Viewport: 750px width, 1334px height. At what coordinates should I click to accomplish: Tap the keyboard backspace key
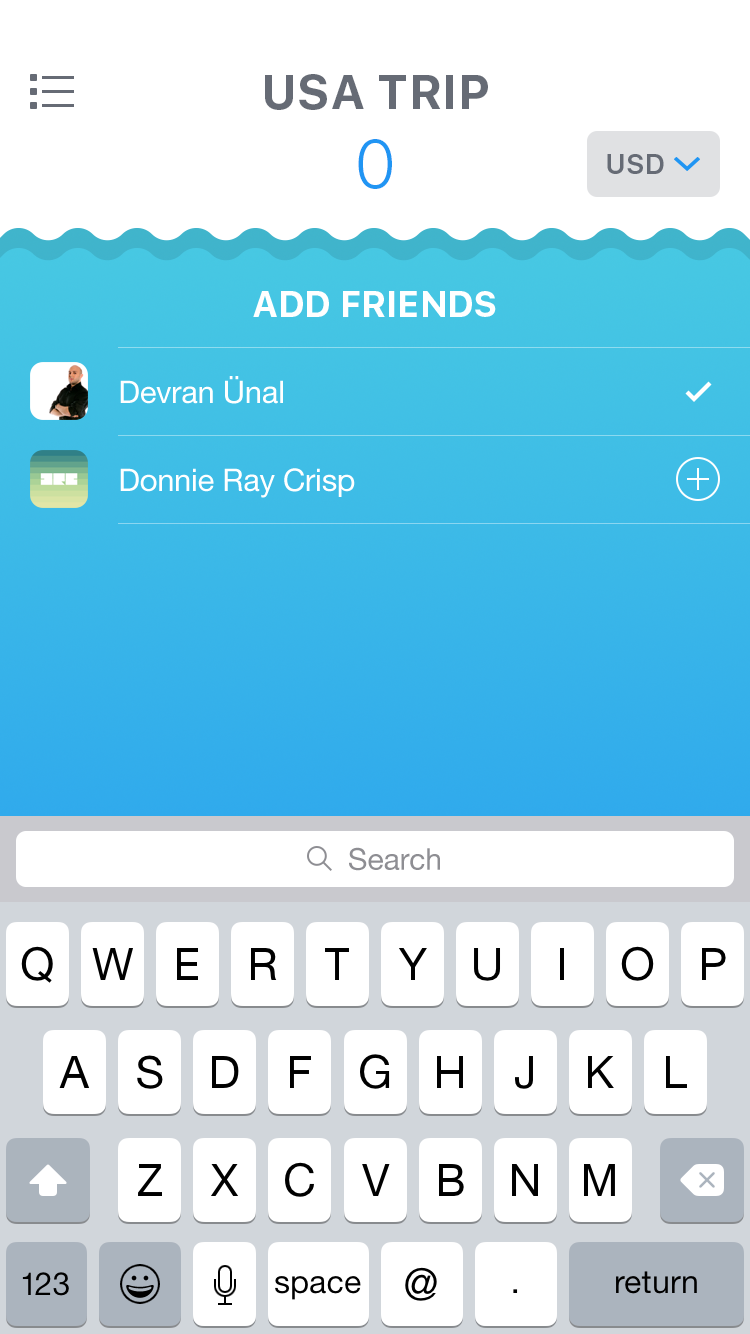(x=702, y=1181)
